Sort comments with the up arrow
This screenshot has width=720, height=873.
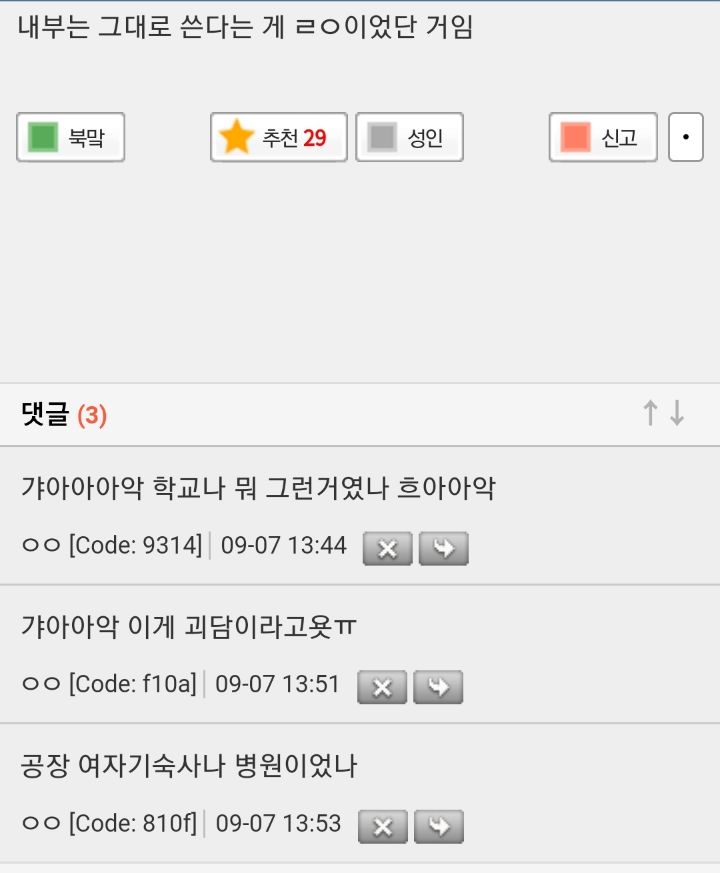(x=650, y=413)
